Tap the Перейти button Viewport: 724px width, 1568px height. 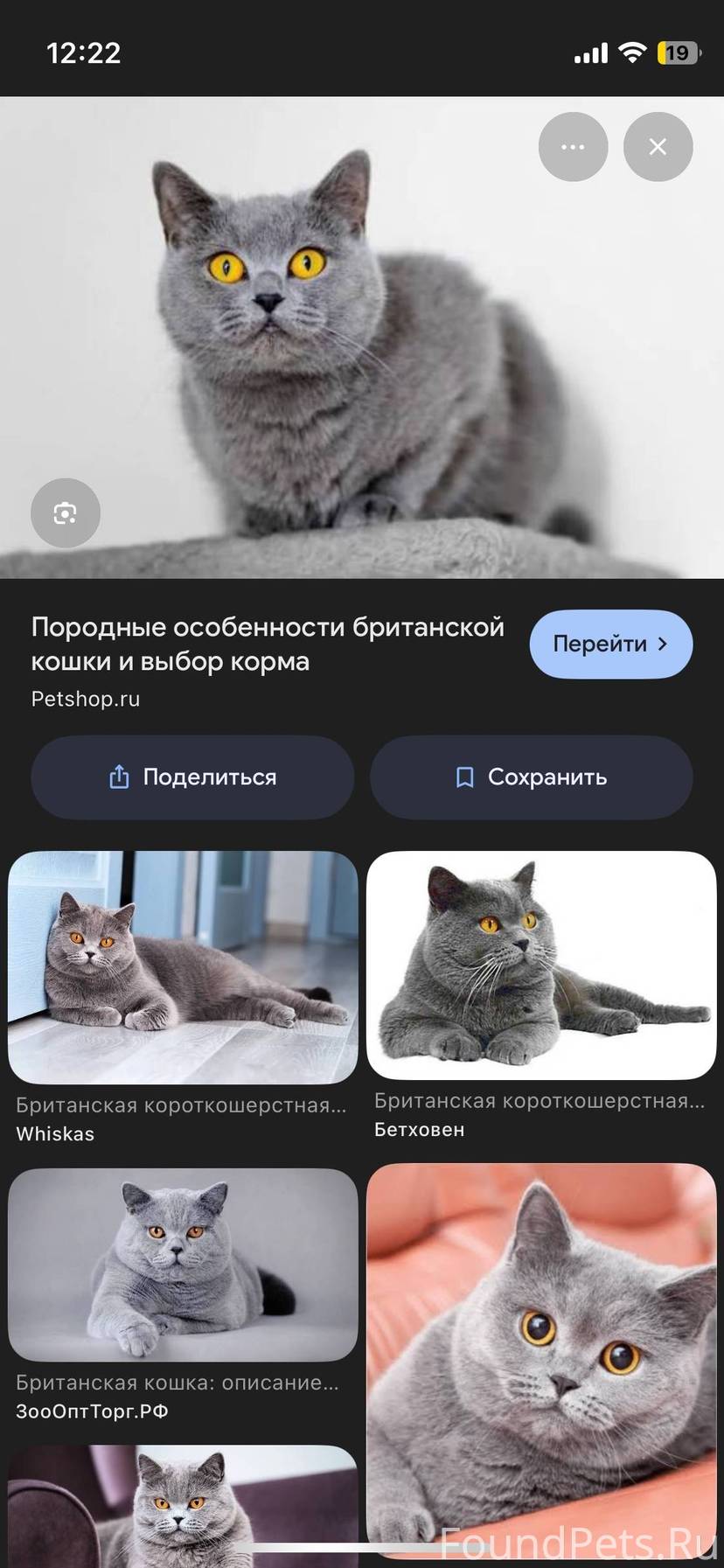[x=610, y=644]
